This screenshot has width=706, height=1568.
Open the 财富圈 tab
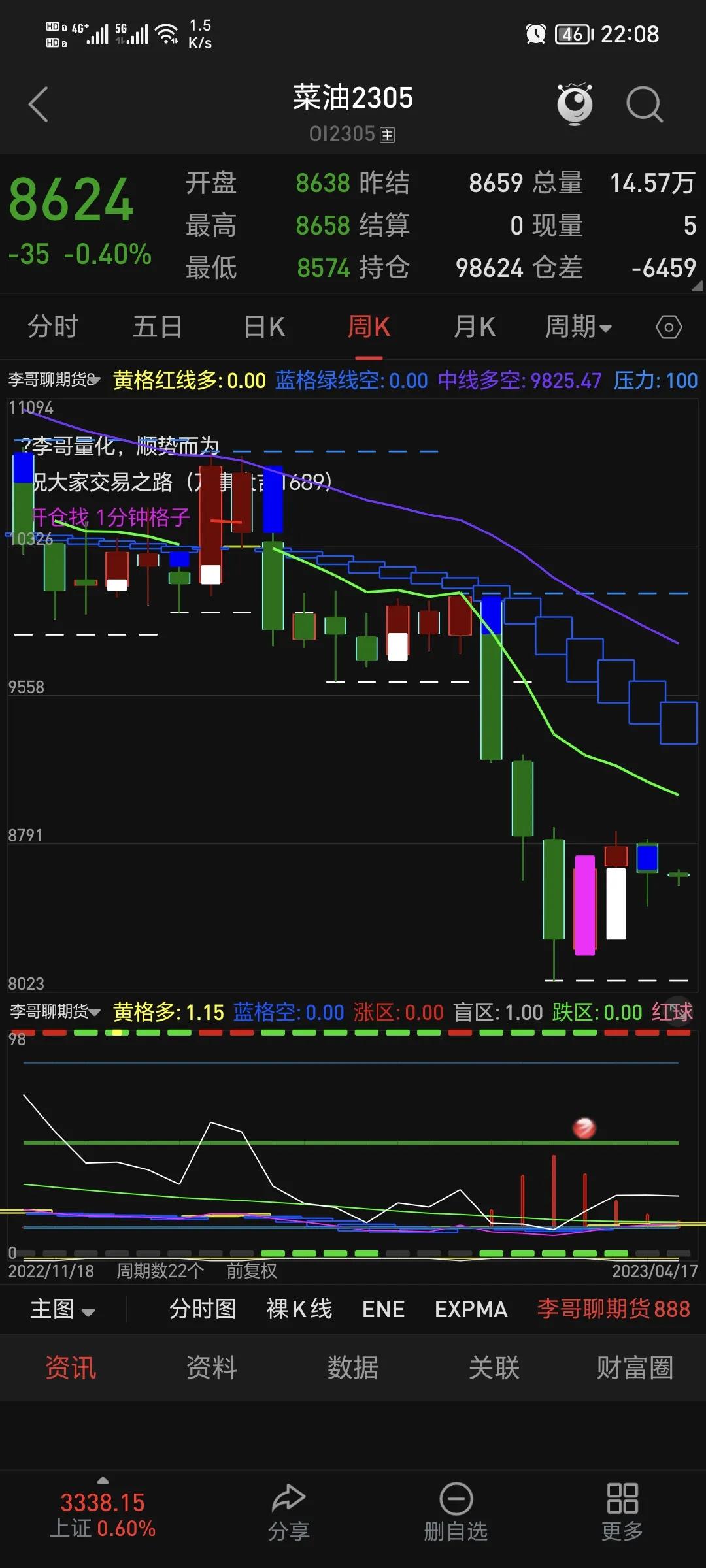[x=634, y=1367]
